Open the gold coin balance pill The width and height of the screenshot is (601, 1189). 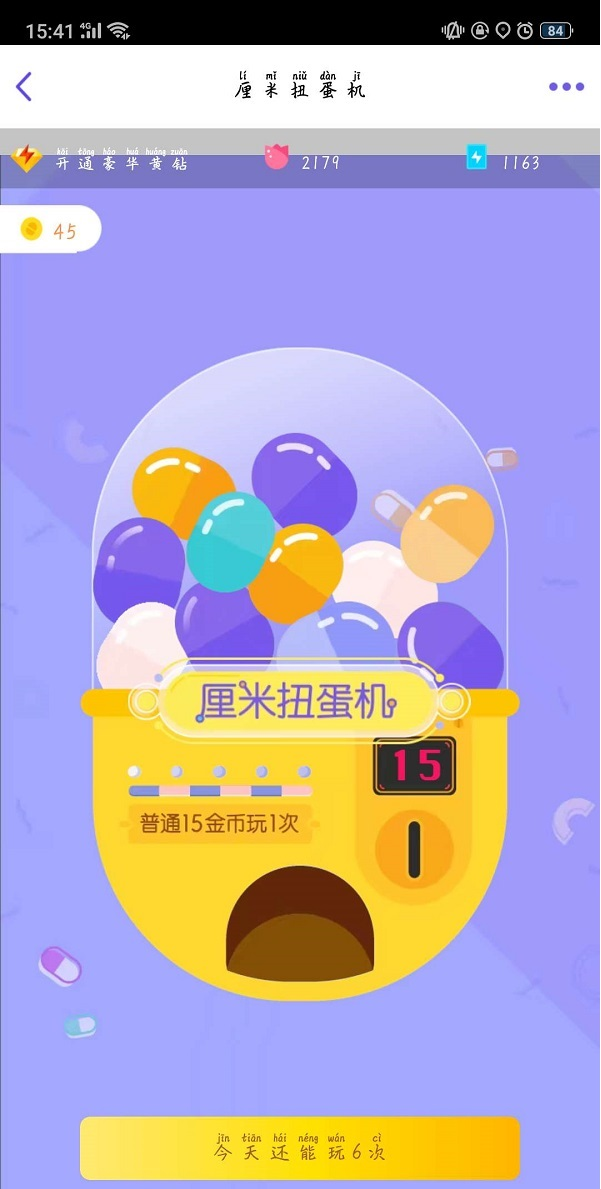[49, 231]
